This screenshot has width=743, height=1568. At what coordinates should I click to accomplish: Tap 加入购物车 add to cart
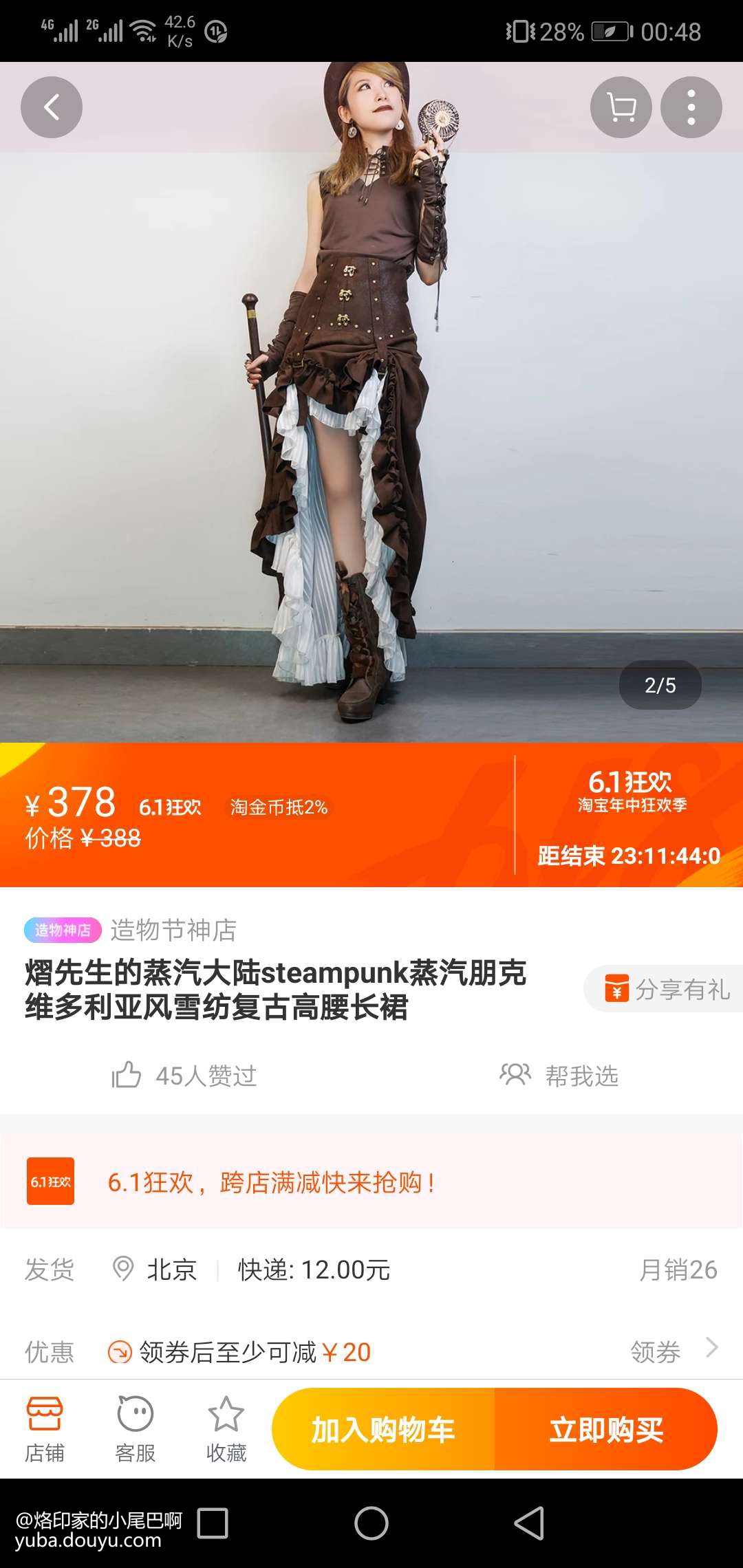[383, 1430]
